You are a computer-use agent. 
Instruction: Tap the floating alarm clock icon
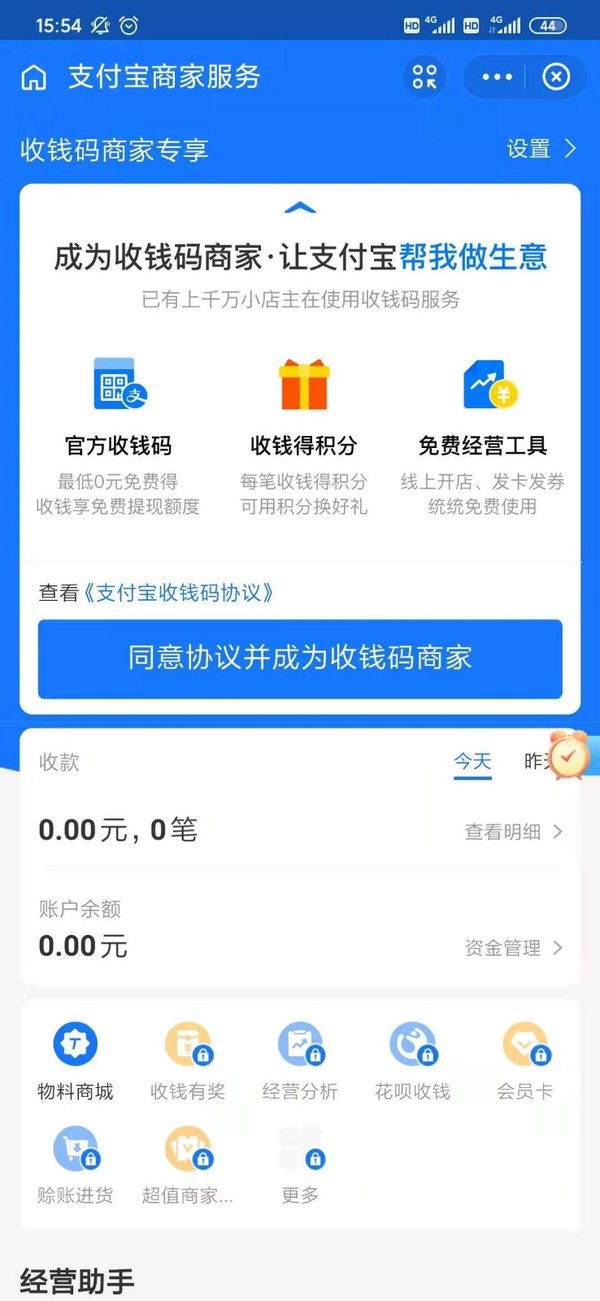tap(570, 755)
